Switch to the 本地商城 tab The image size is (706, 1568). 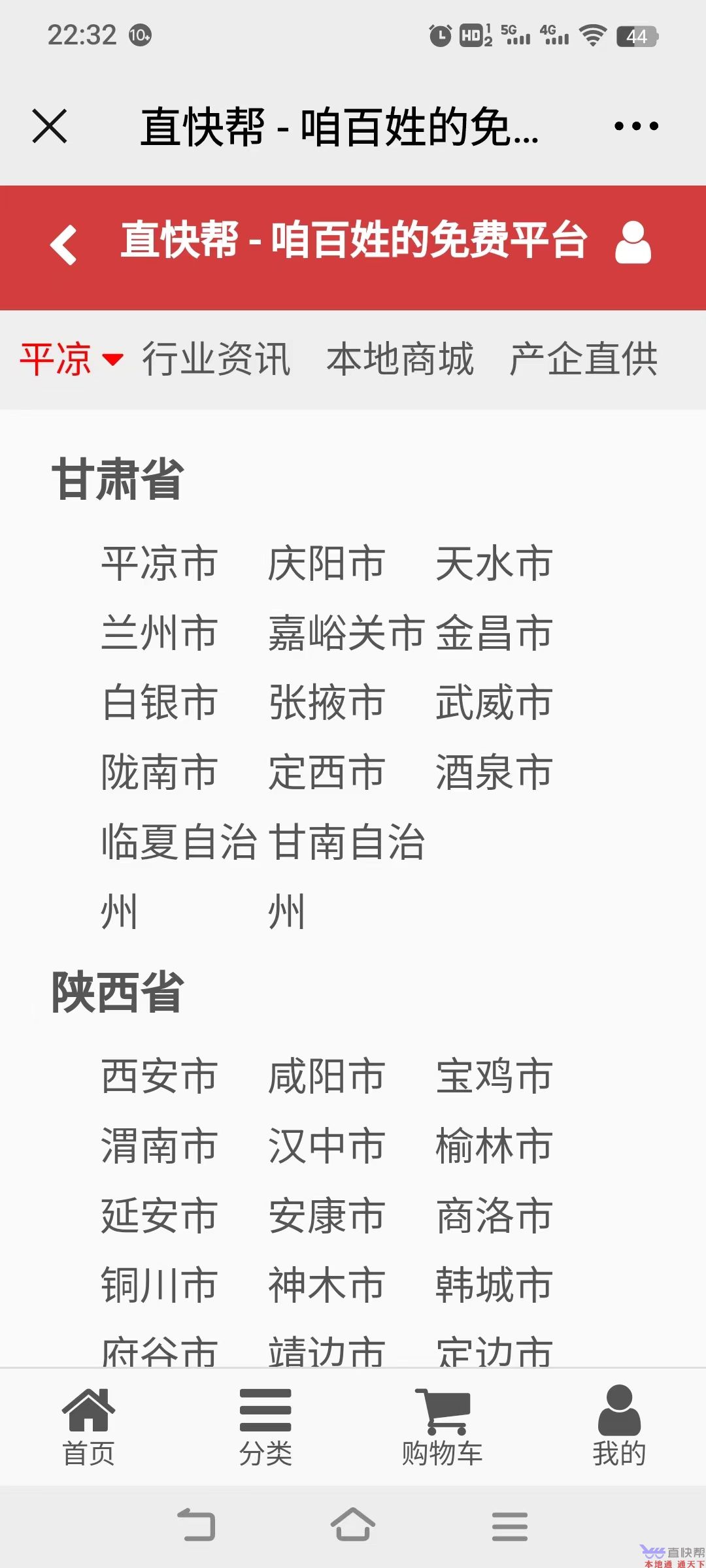400,359
